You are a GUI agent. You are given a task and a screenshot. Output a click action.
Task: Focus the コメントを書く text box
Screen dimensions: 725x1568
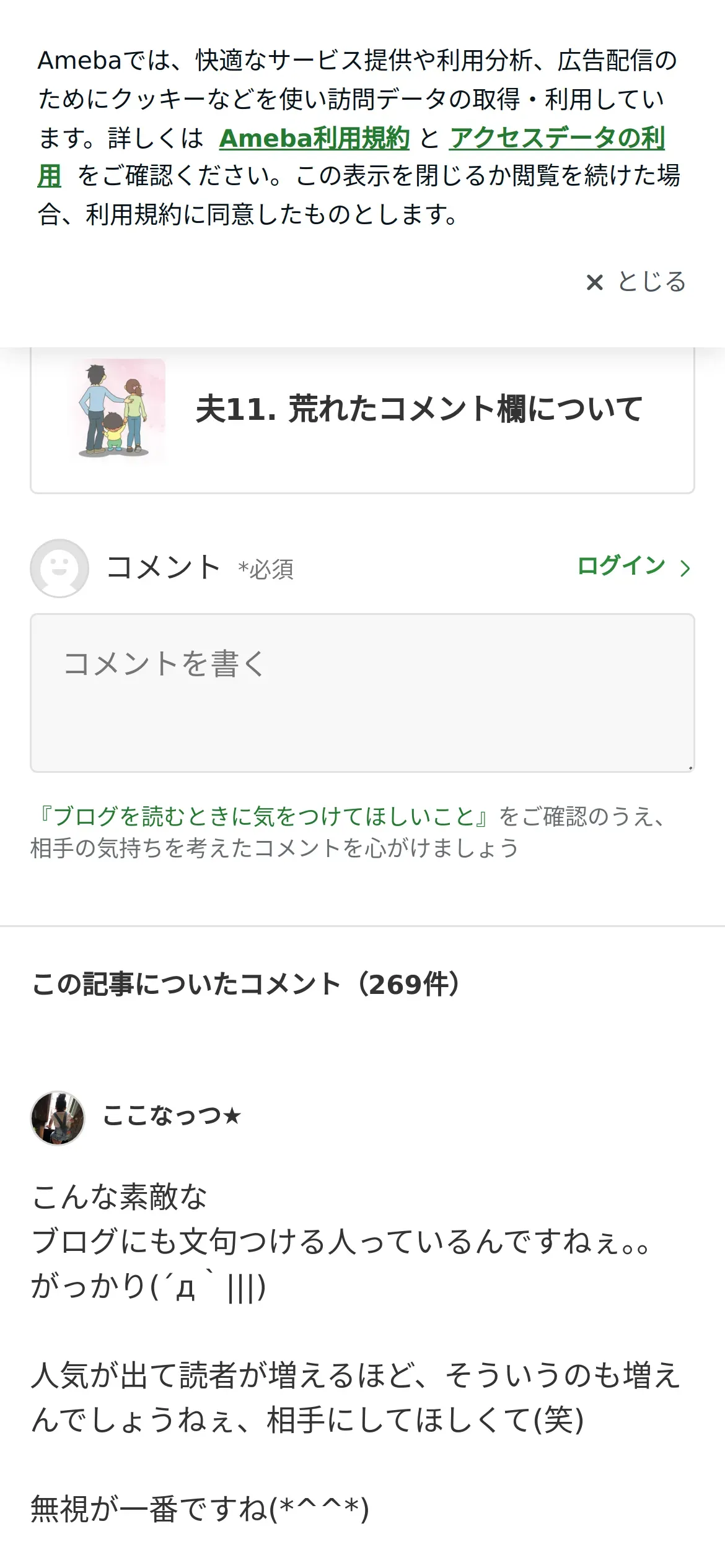[x=362, y=692]
